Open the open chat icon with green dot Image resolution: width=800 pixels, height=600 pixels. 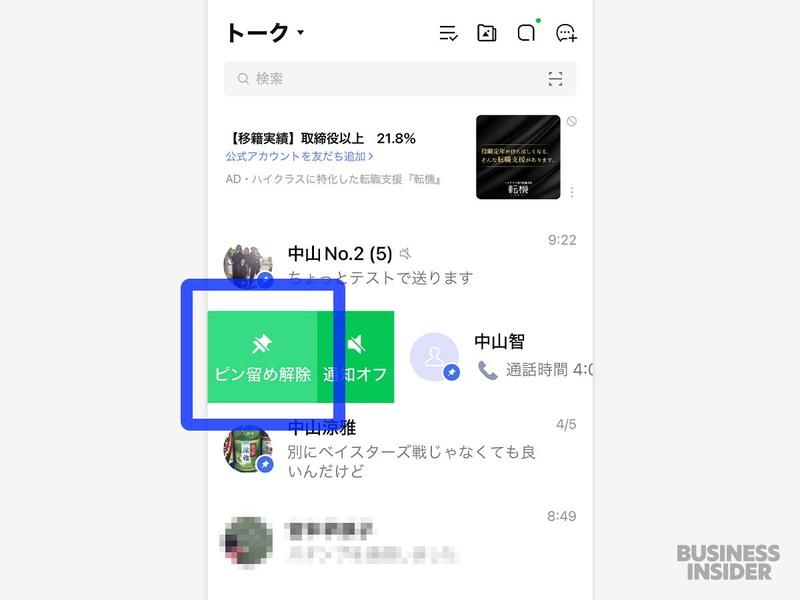pos(526,33)
